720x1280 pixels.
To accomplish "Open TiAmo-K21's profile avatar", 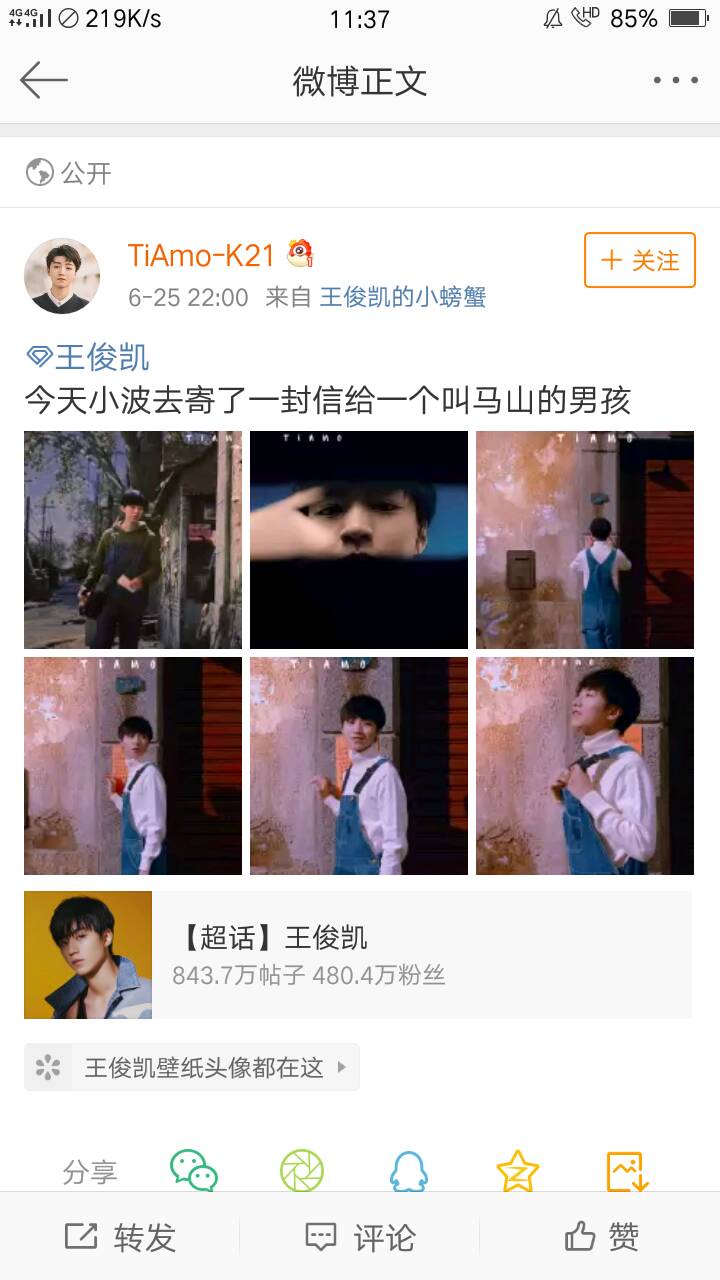I will 62,276.
